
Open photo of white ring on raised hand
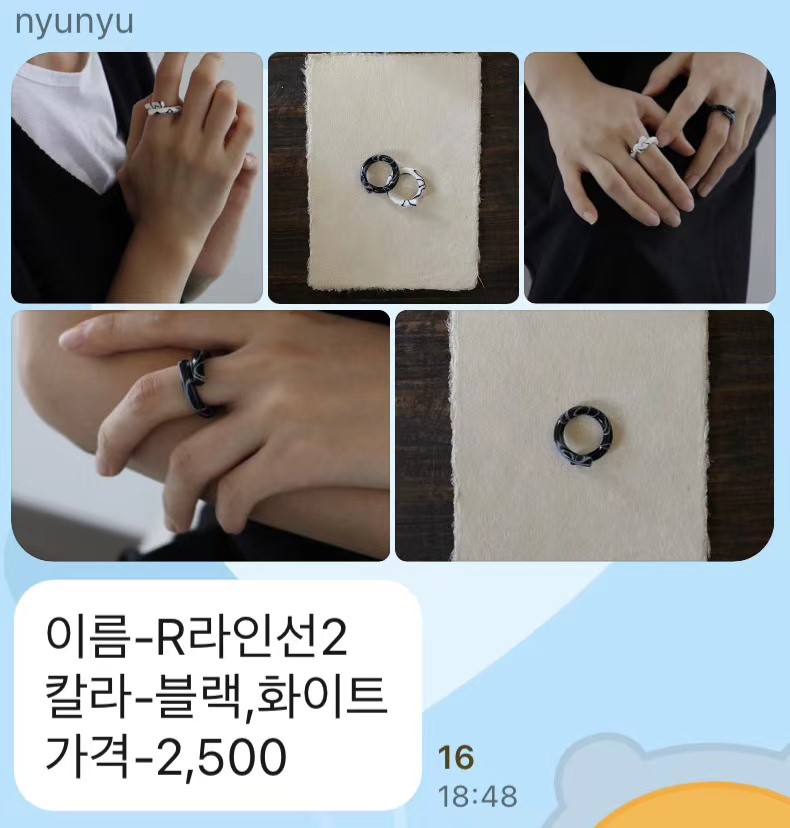(136, 177)
